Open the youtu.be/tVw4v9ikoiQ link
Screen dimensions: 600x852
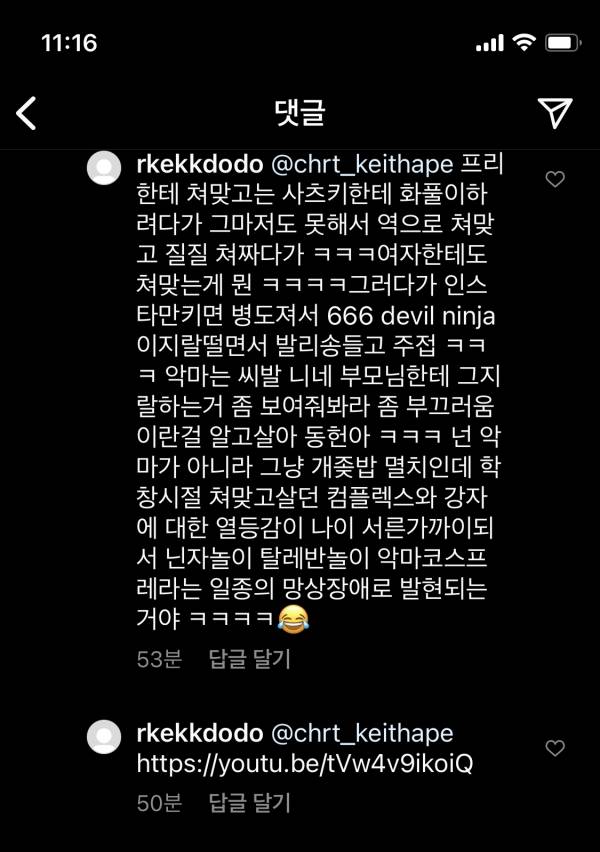[x=304, y=765]
